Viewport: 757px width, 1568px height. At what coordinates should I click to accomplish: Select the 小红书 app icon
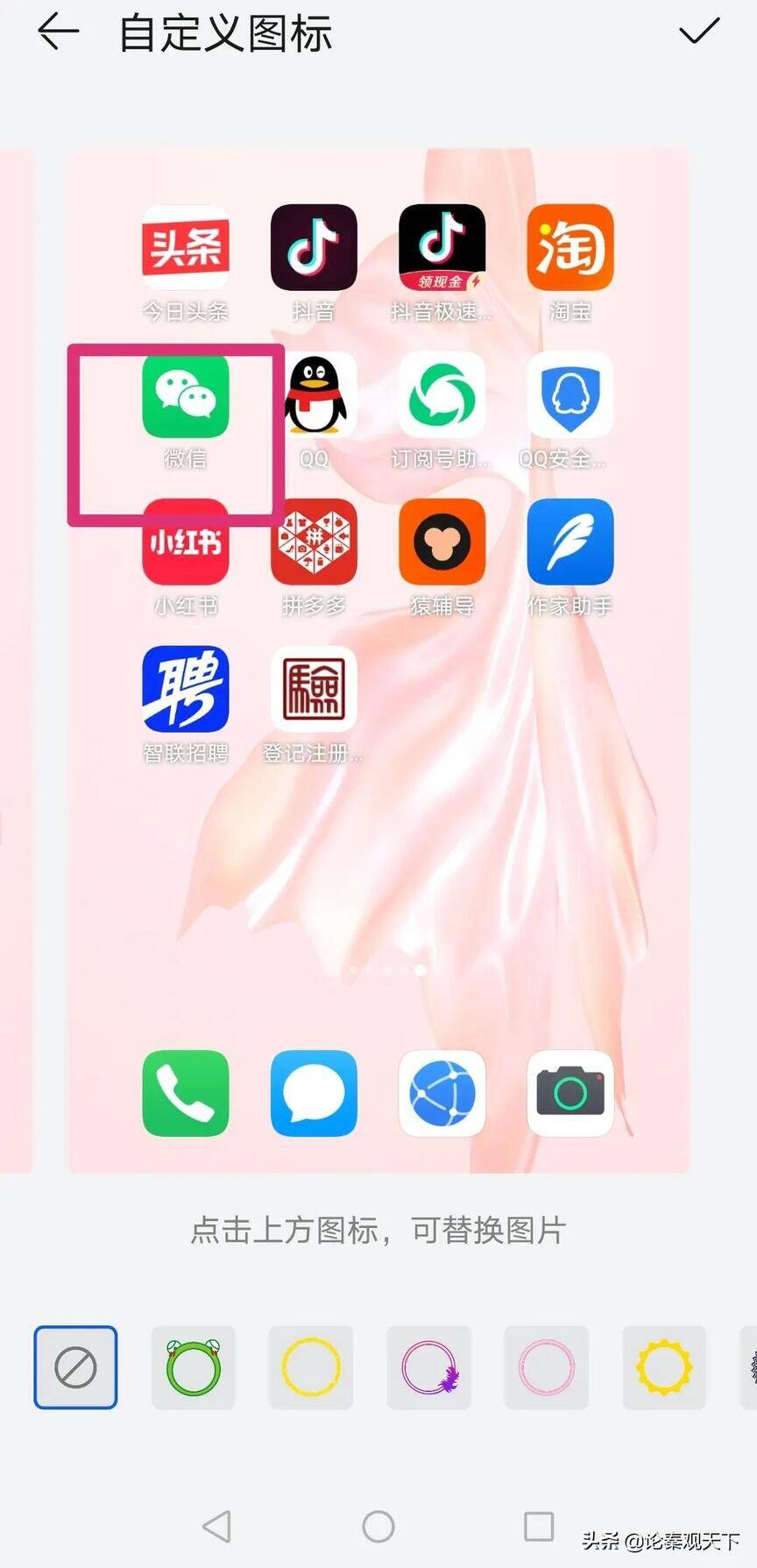(186, 542)
